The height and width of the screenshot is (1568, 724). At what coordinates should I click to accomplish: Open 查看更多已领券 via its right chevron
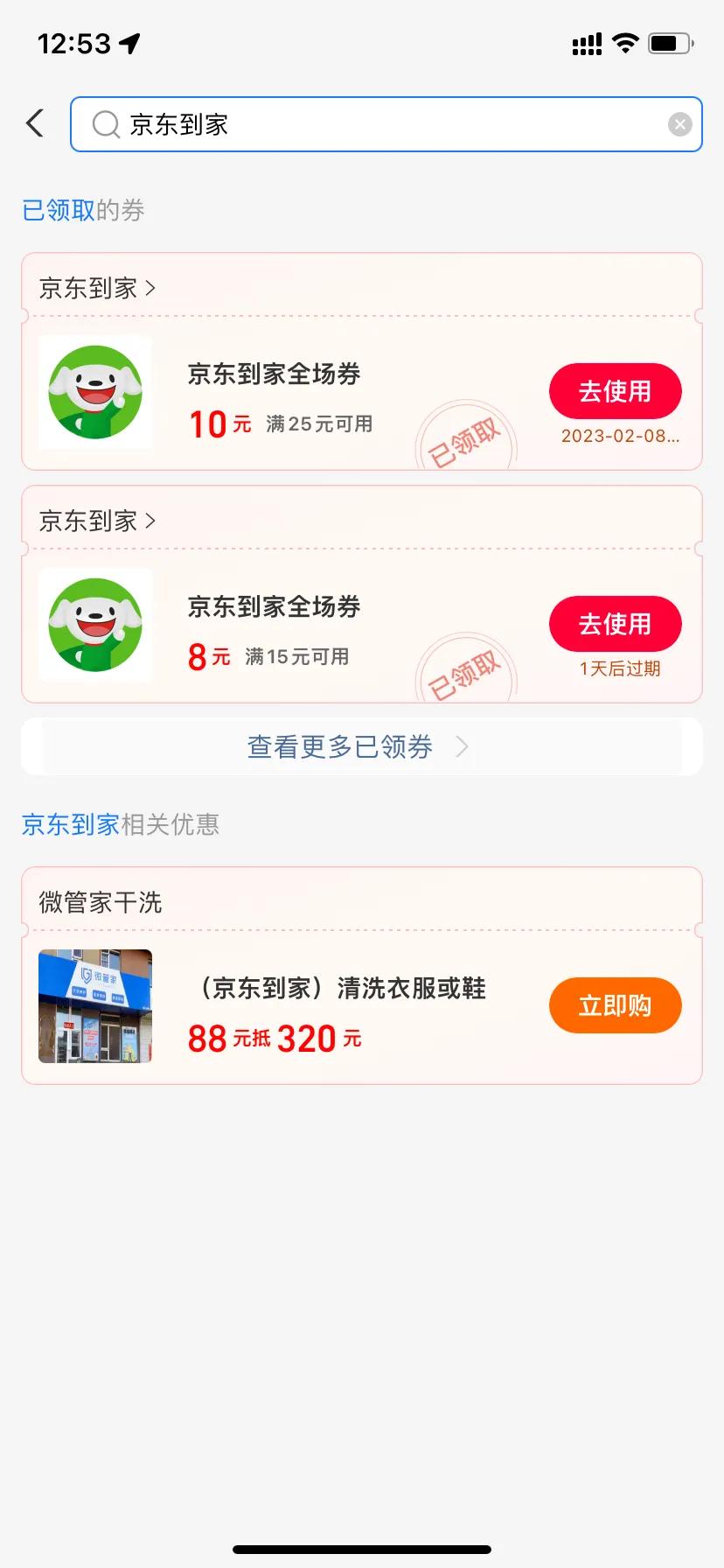click(x=463, y=746)
